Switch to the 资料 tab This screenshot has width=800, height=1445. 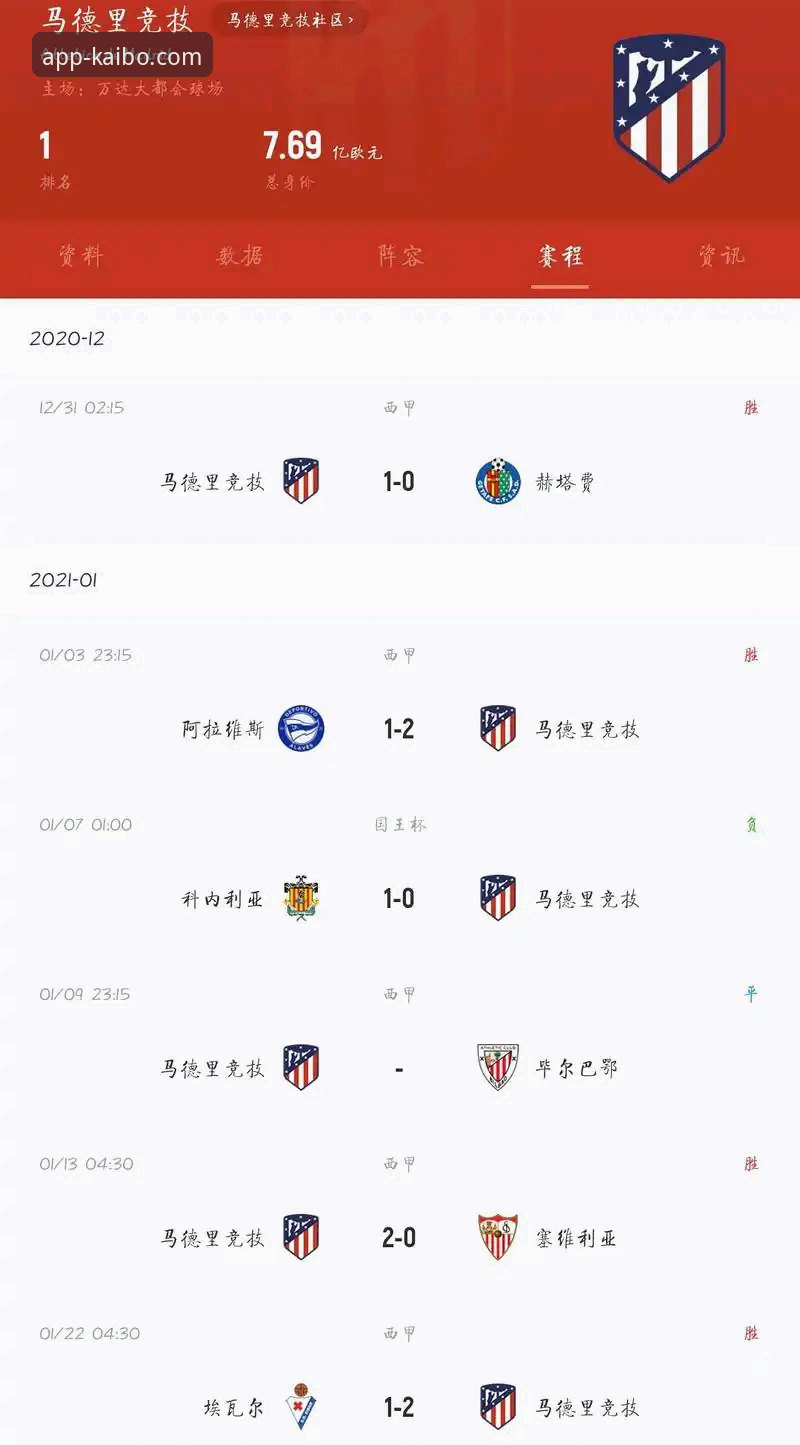pos(80,256)
